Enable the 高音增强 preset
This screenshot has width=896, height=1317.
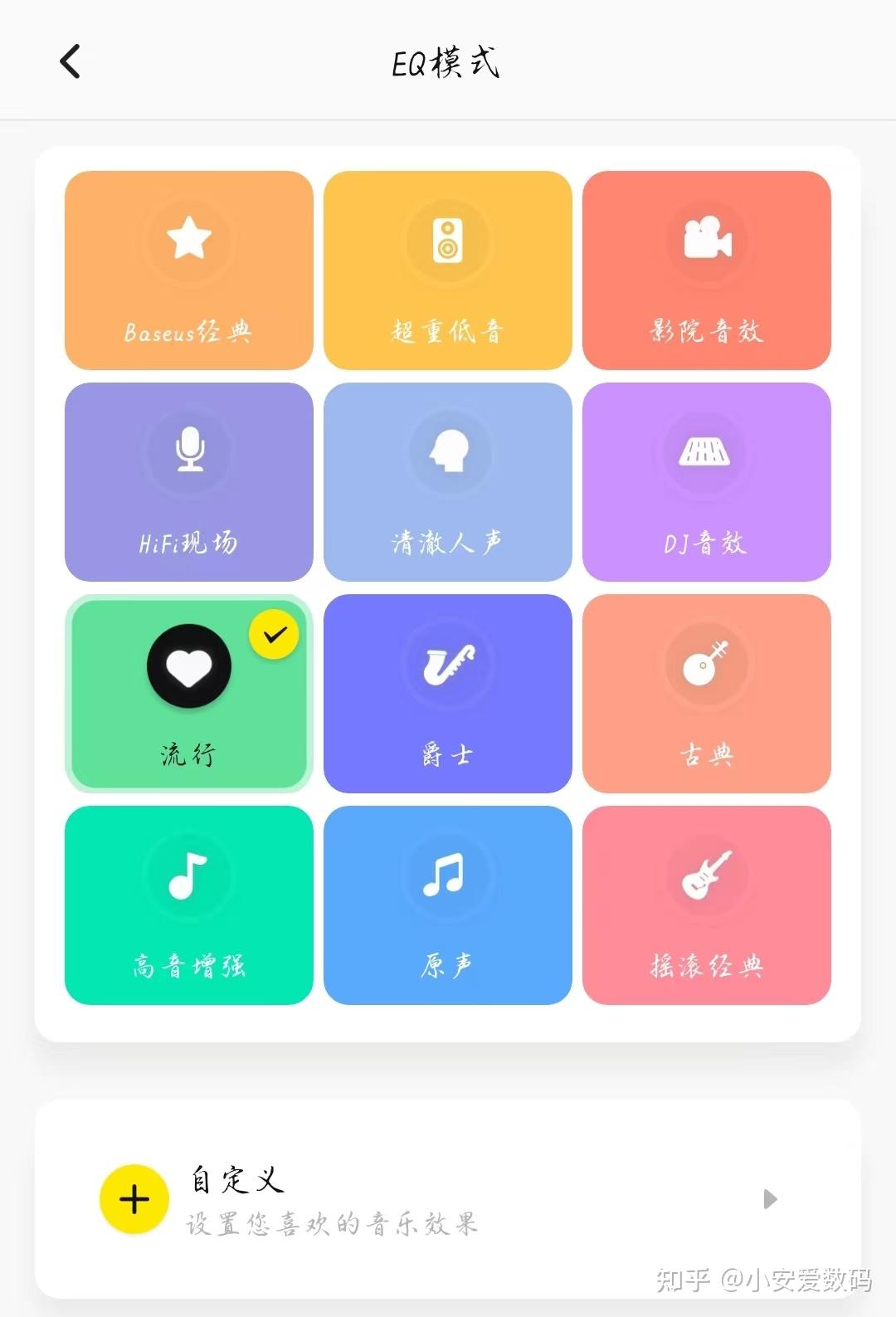tap(189, 905)
